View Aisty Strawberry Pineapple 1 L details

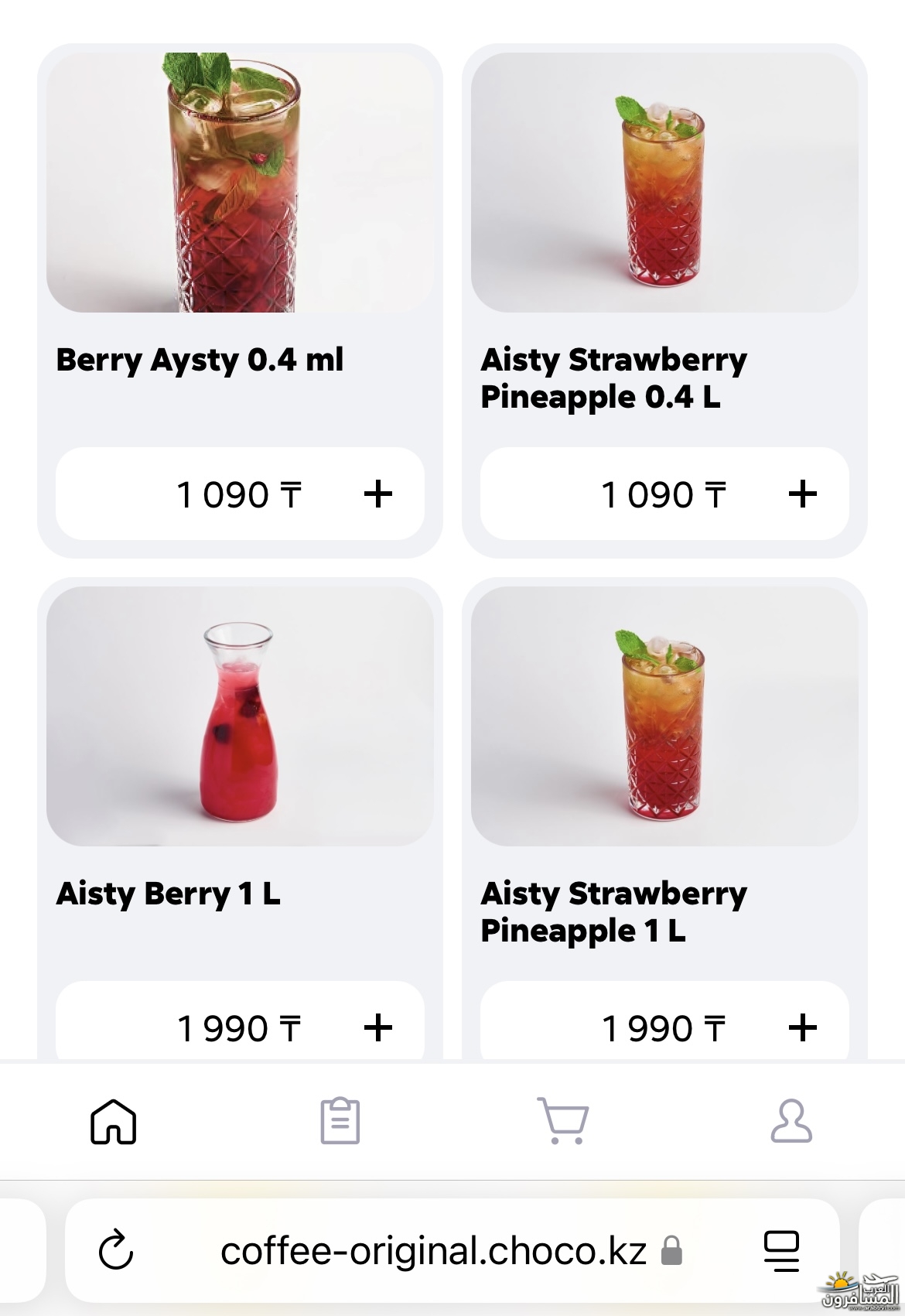[x=664, y=716]
